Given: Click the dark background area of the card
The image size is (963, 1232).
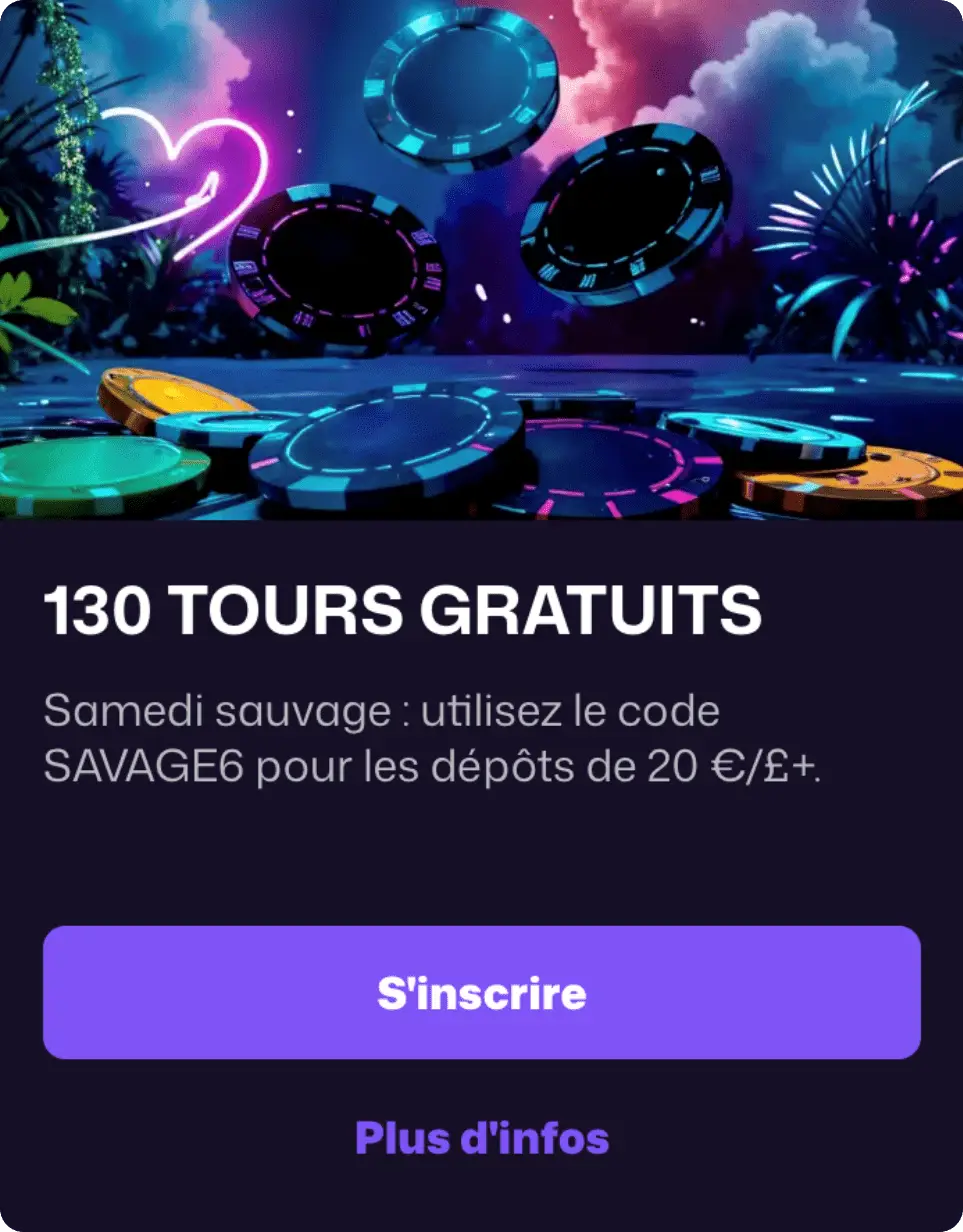Looking at the screenshot, I should (480, 870).
